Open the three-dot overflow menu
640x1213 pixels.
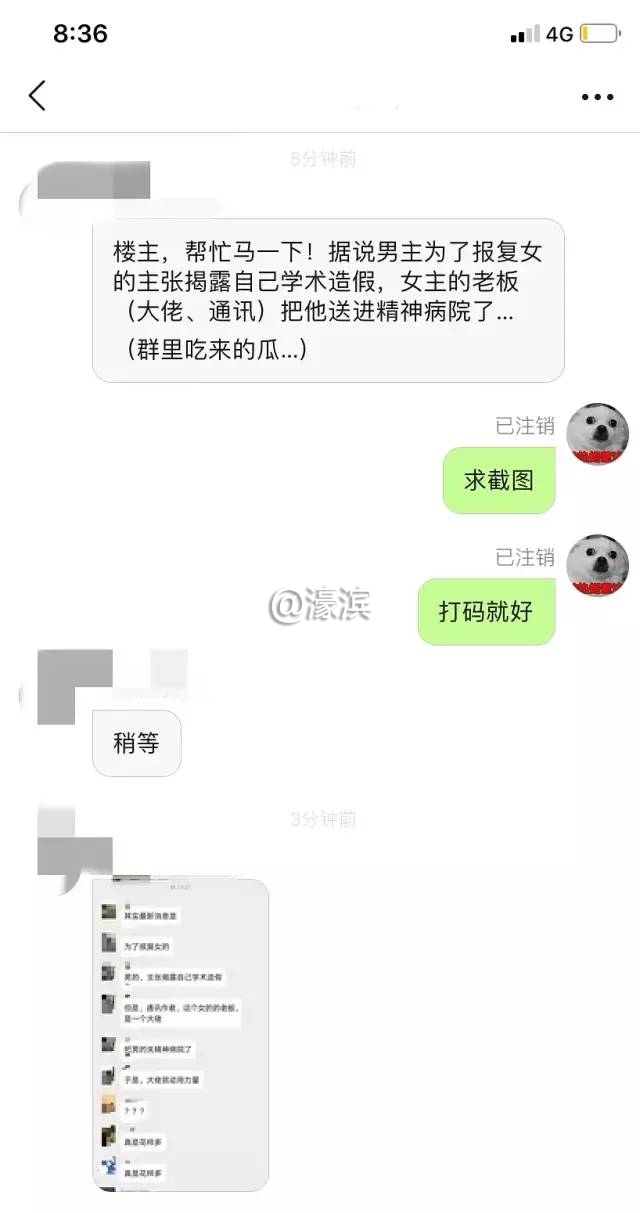coord(597,97)
